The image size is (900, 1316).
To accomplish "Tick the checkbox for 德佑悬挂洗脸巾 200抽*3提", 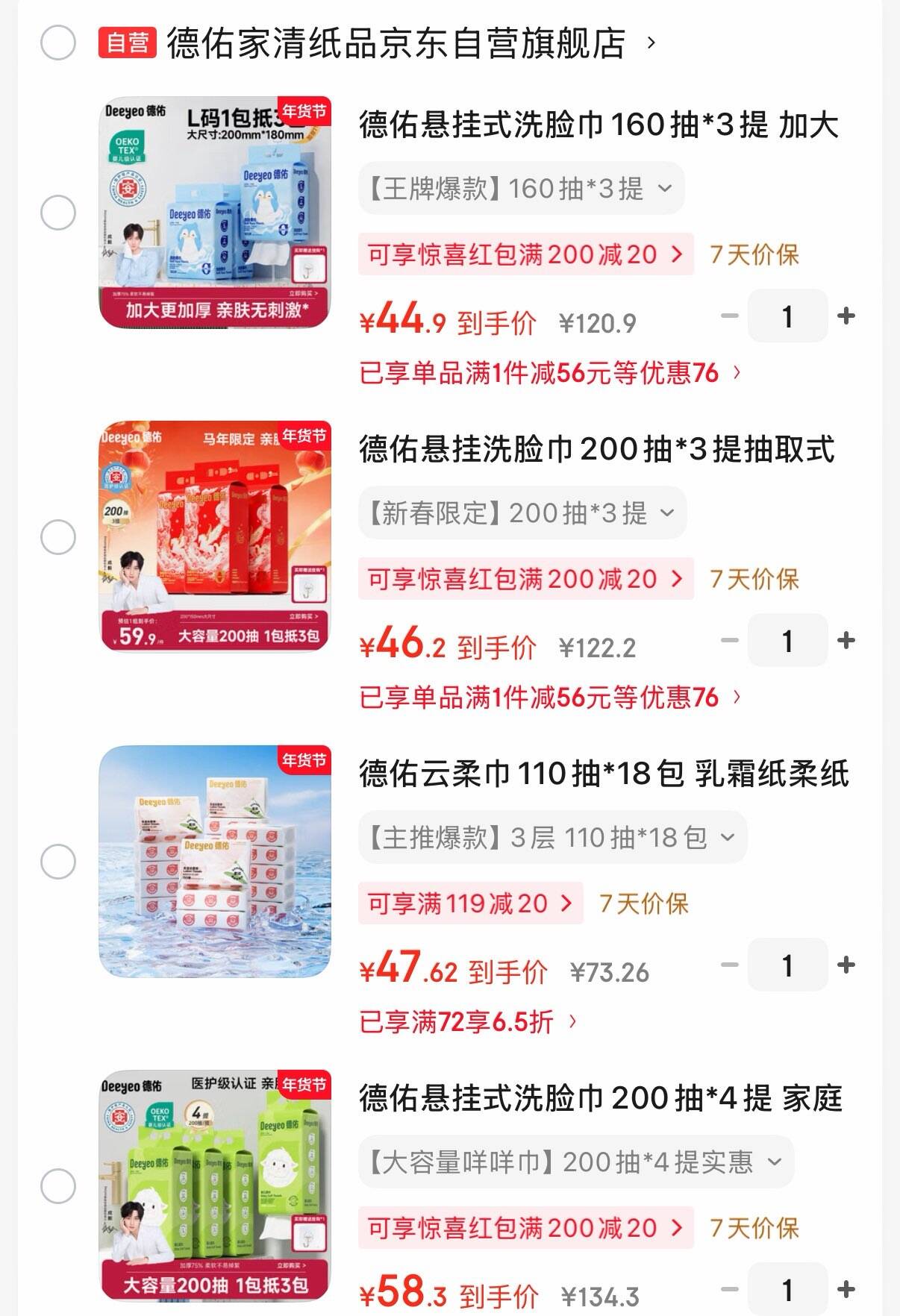I will (x=58, y=537).
